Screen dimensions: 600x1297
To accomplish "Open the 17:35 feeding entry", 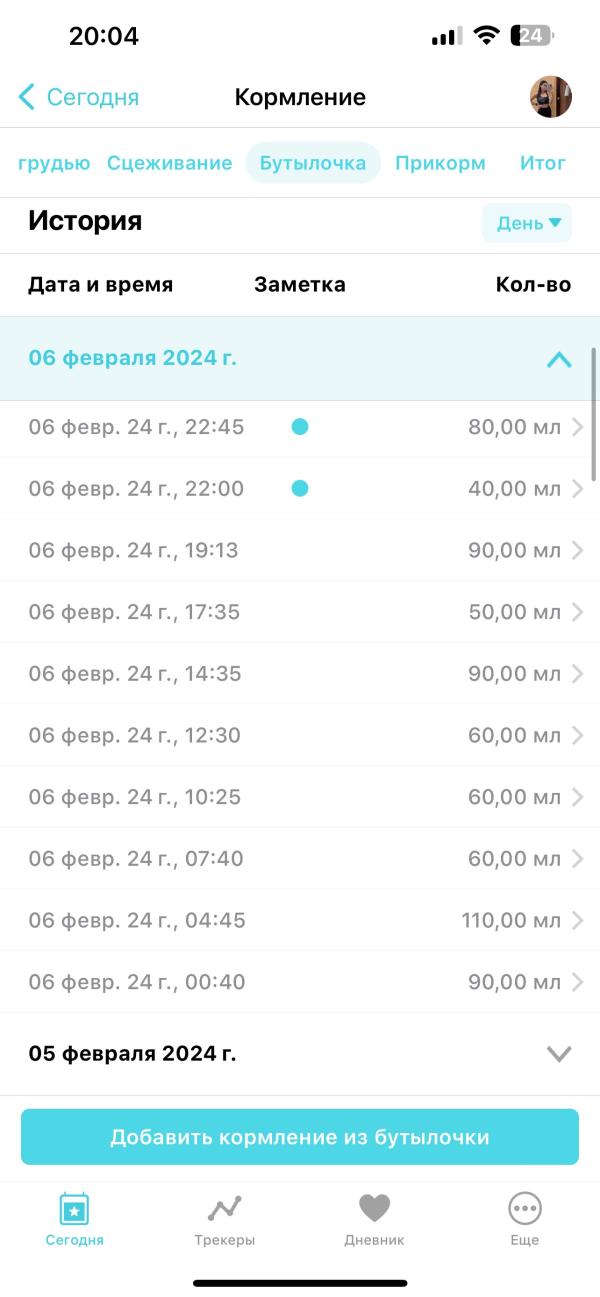I will [x=300, y=612].
